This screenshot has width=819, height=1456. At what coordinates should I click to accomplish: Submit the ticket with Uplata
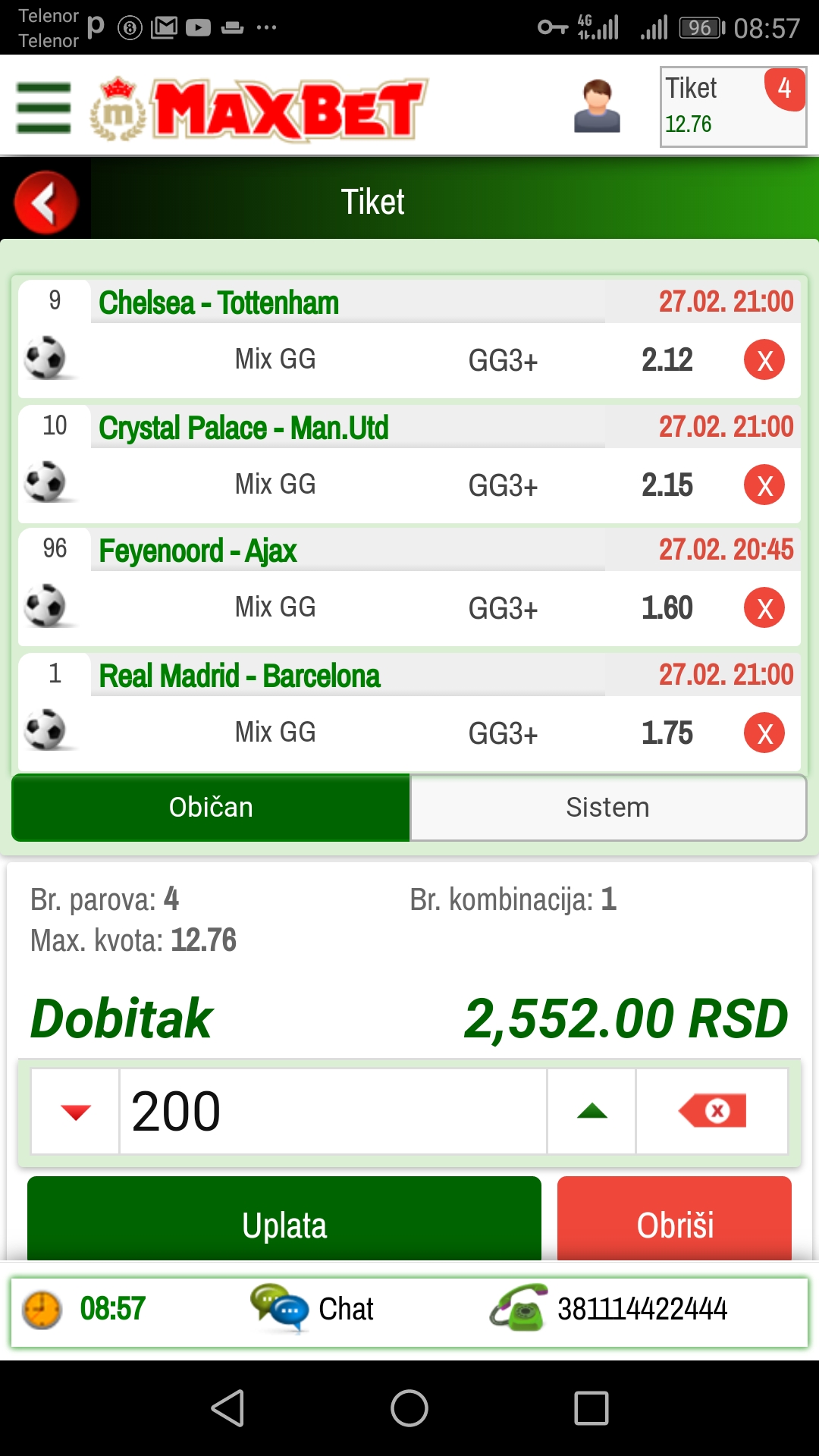(x=284, y=1219)
